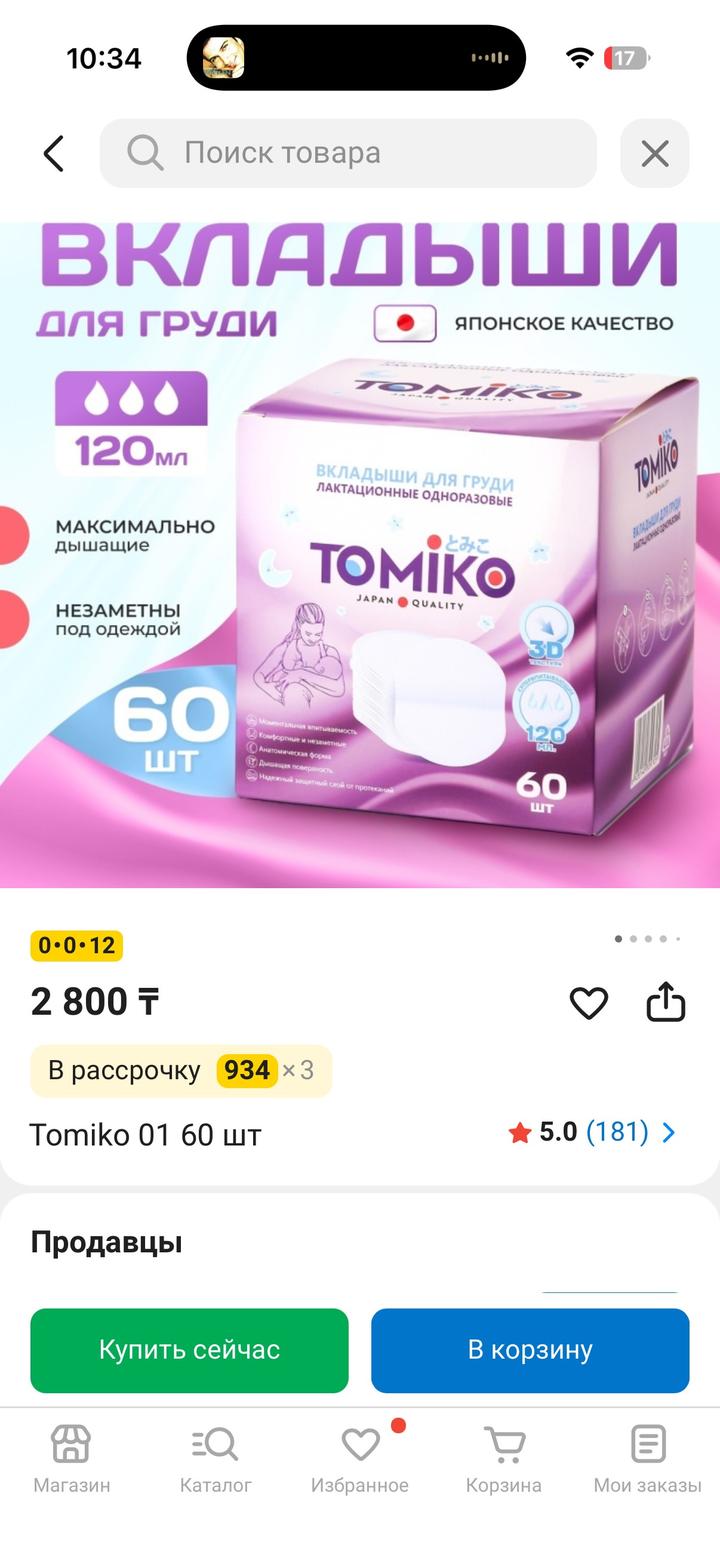
Task: Share this product
Action: (x=665, y=1002)
